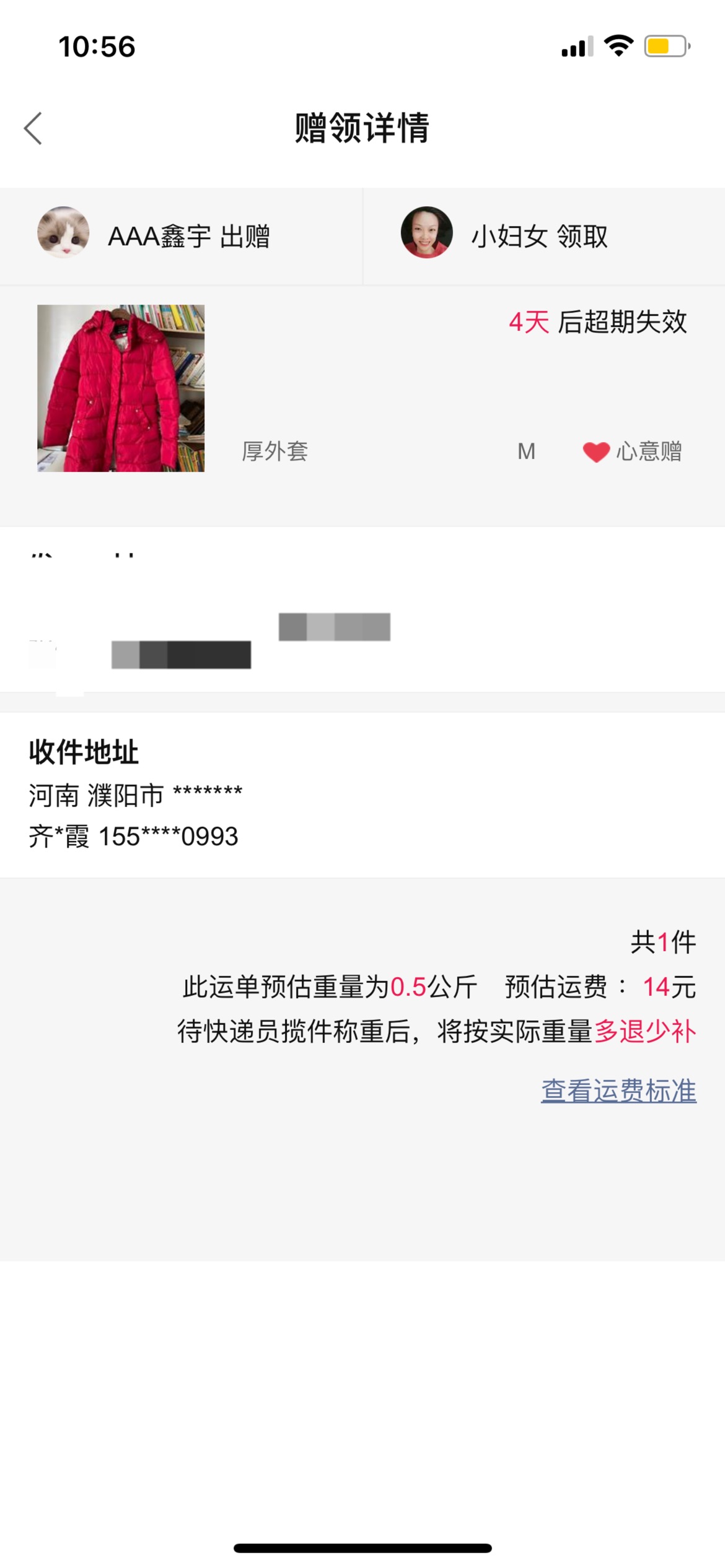
Task: Open the red coat item photo
Action: tap(121, 388)
